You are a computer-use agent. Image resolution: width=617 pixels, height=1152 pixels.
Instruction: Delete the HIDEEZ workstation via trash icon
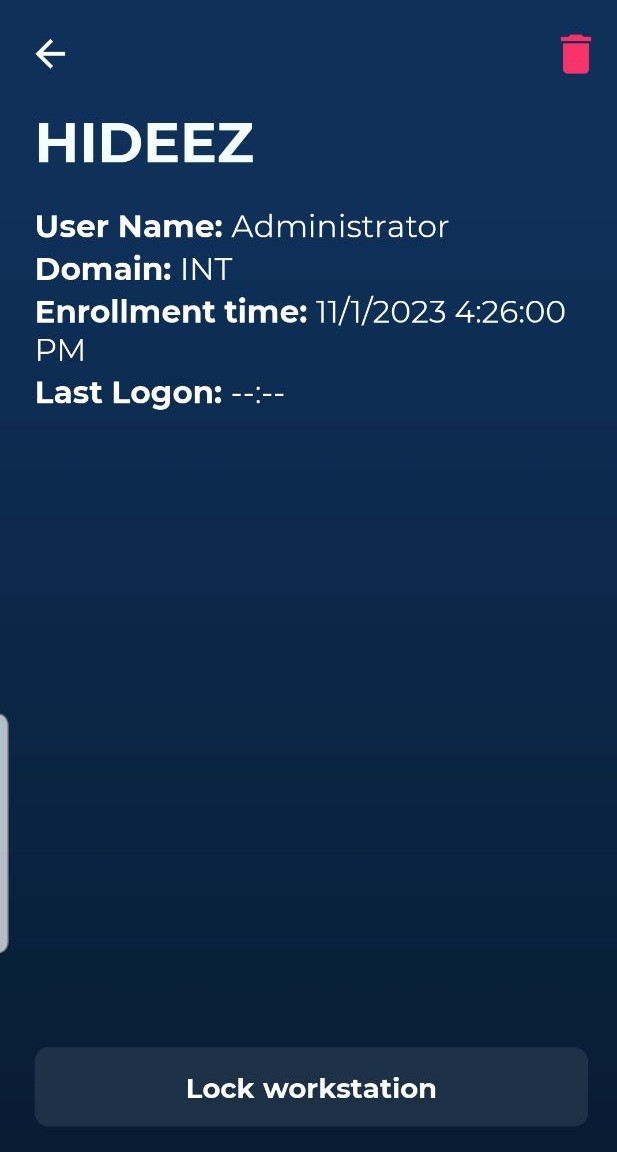point(576,54)
